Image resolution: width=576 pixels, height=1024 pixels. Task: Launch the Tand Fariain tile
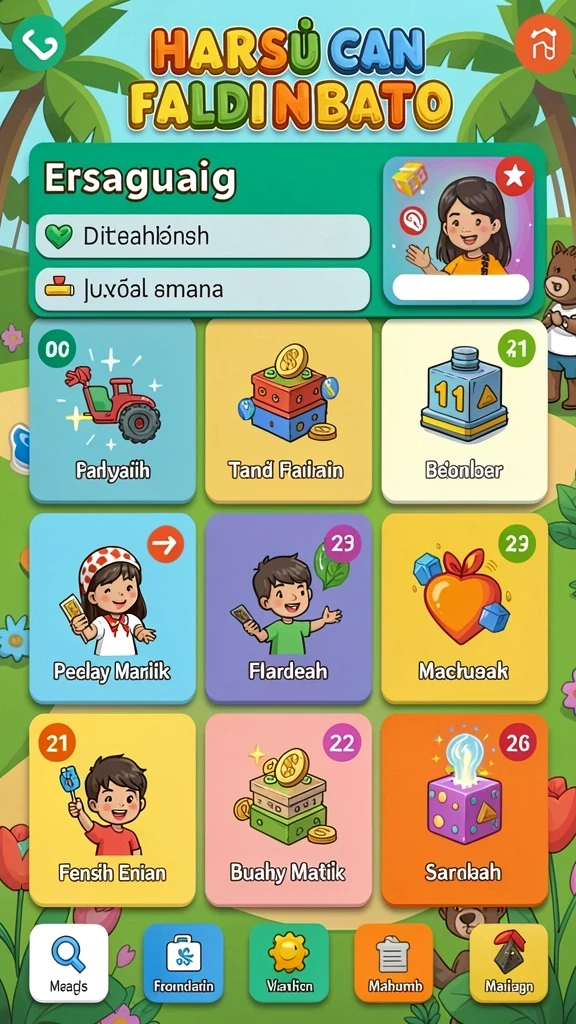[x=288, y=410]
